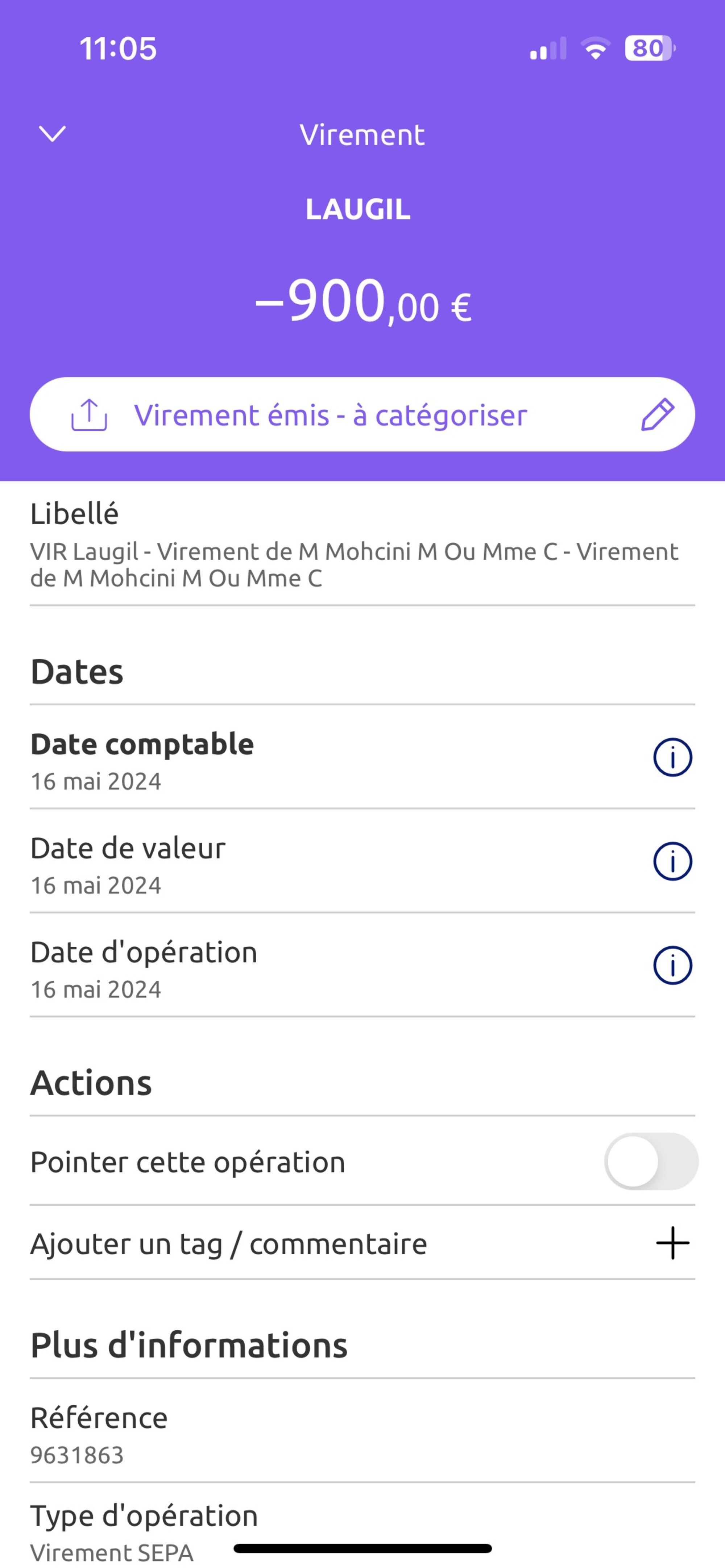Show info about Date de valeur

672,861
